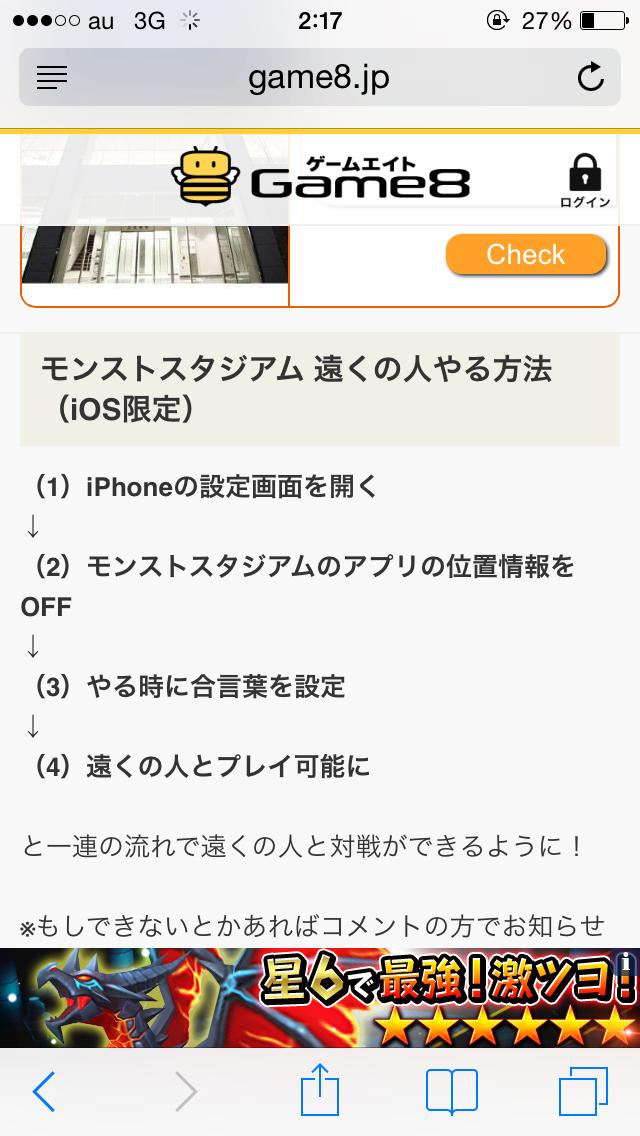Image resolution: width=640 pixels, height=1136 pixels.
Task: Tap the orange Check button
Action: [x=526, y=255]
